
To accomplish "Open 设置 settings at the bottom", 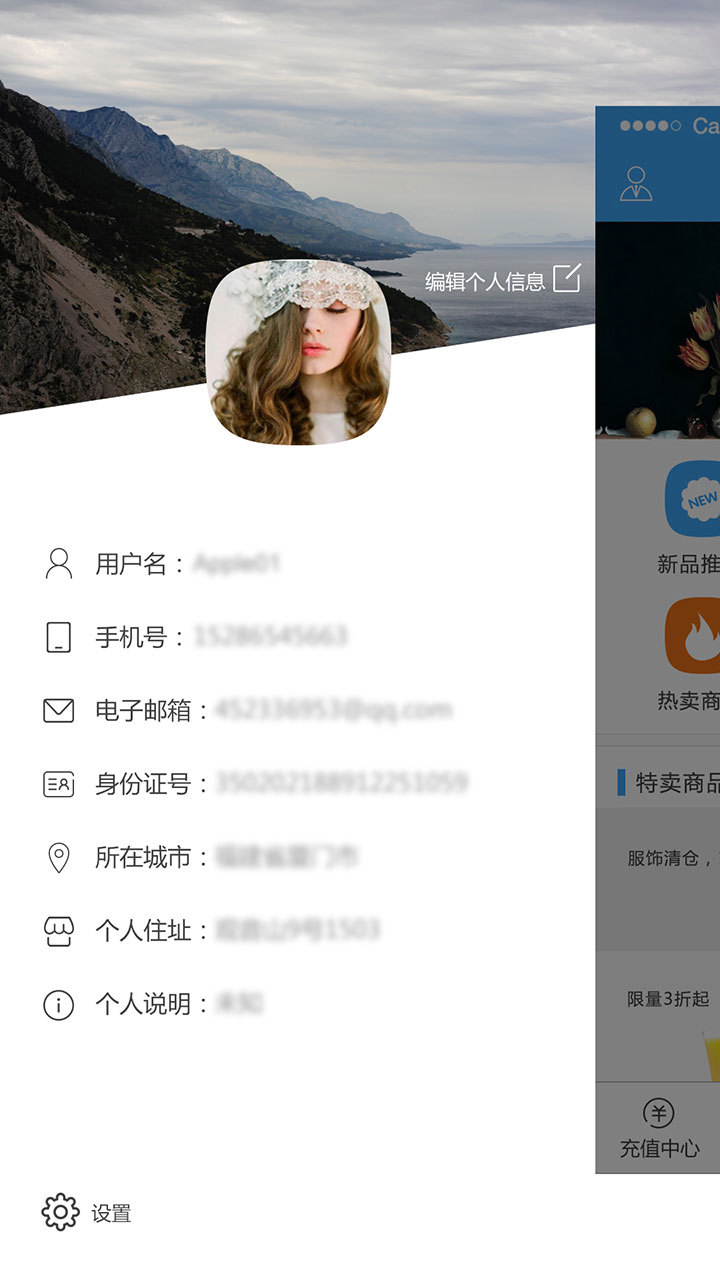I will (86, 1212).
